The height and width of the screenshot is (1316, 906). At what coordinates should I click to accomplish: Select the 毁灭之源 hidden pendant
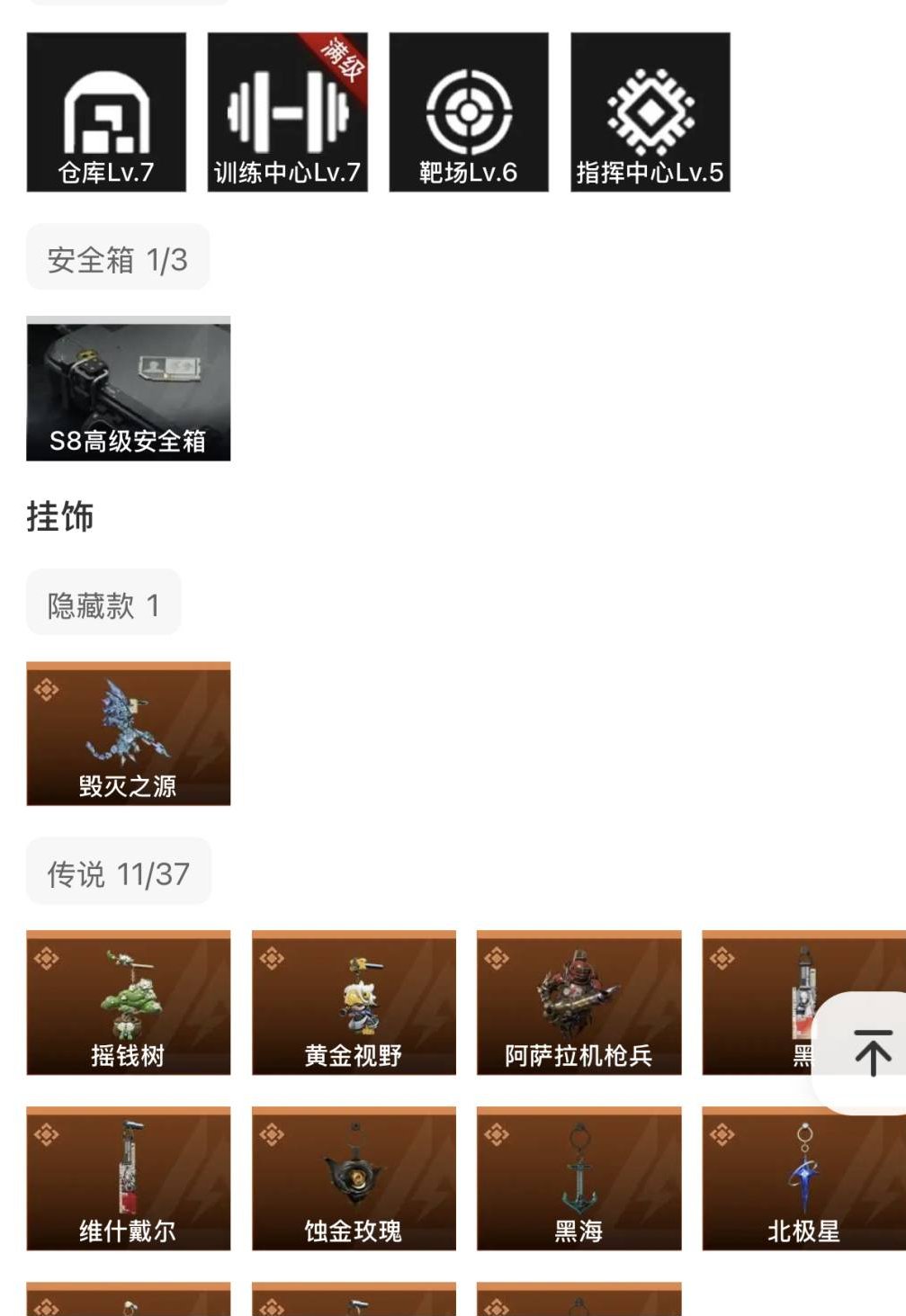(128, 733)
